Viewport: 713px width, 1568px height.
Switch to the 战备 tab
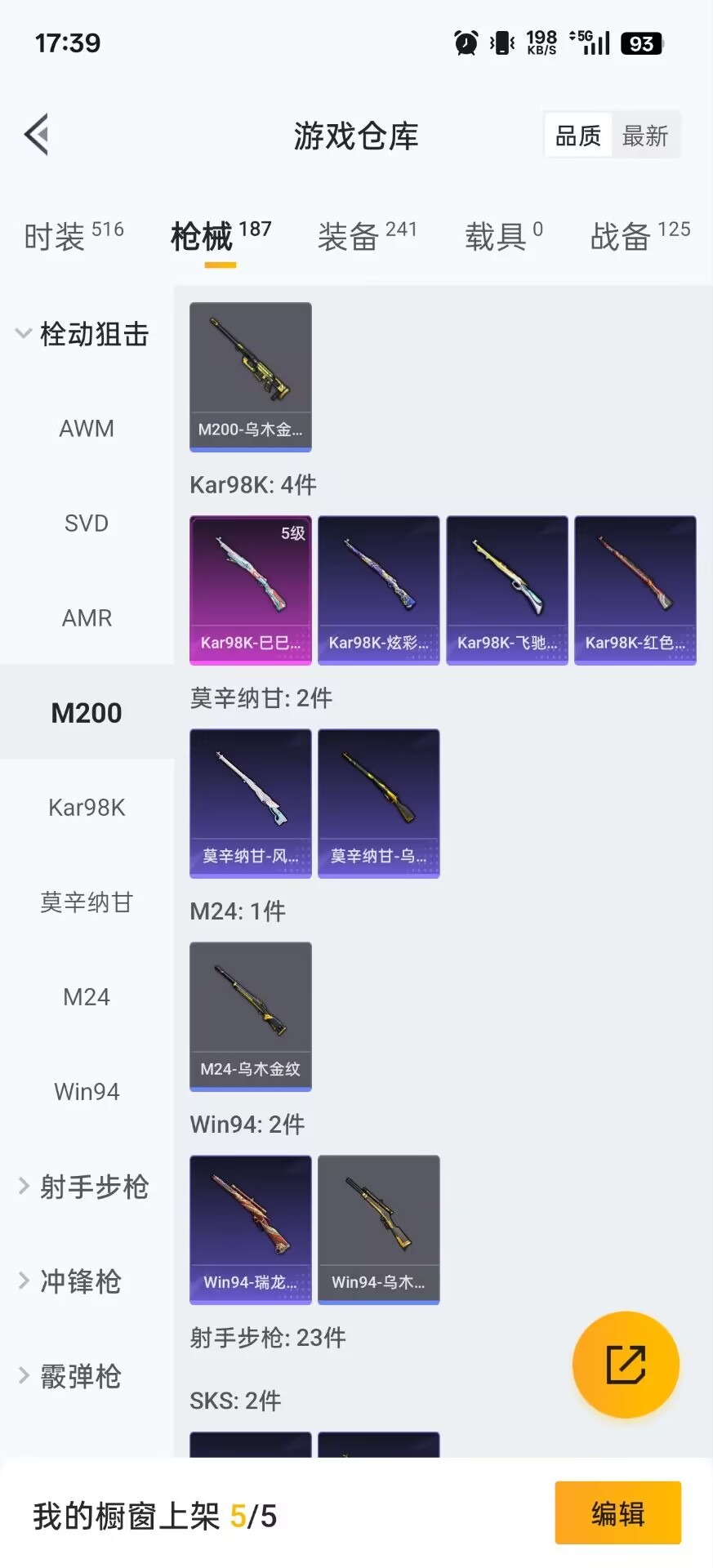pos(639,236)
